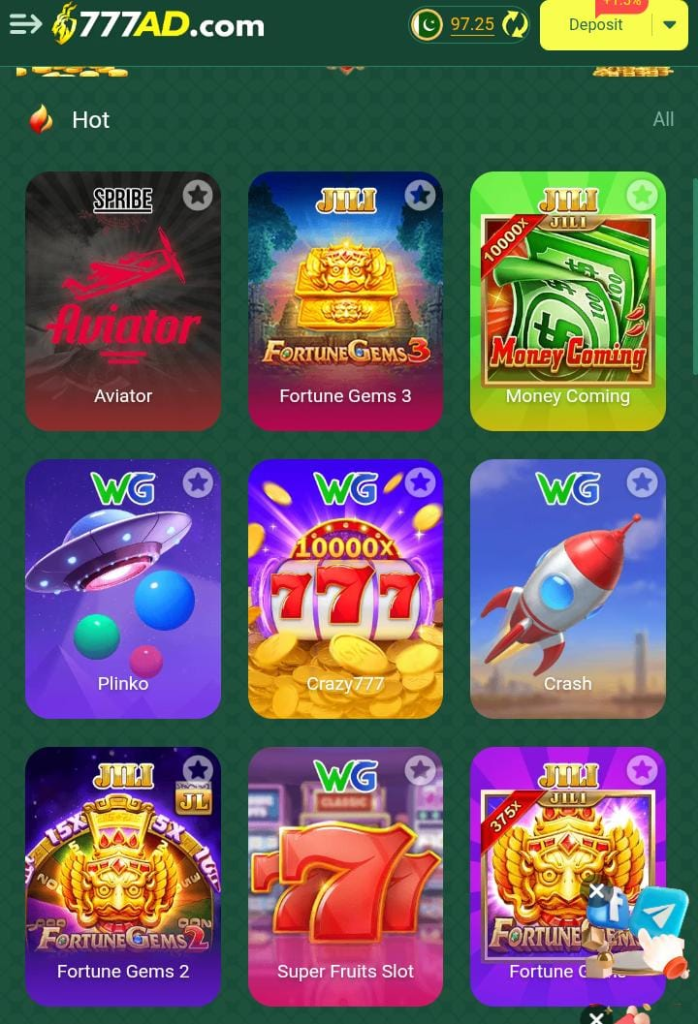
Task: Tap the Deposit button
Action: point(595,25)
